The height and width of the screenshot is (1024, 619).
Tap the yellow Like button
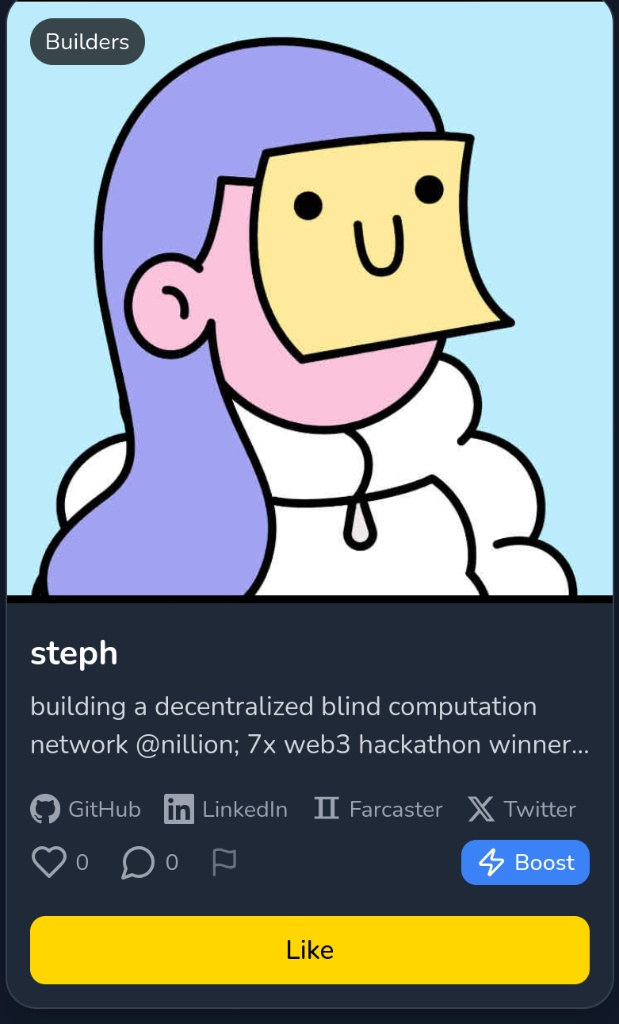pos(309,950)
